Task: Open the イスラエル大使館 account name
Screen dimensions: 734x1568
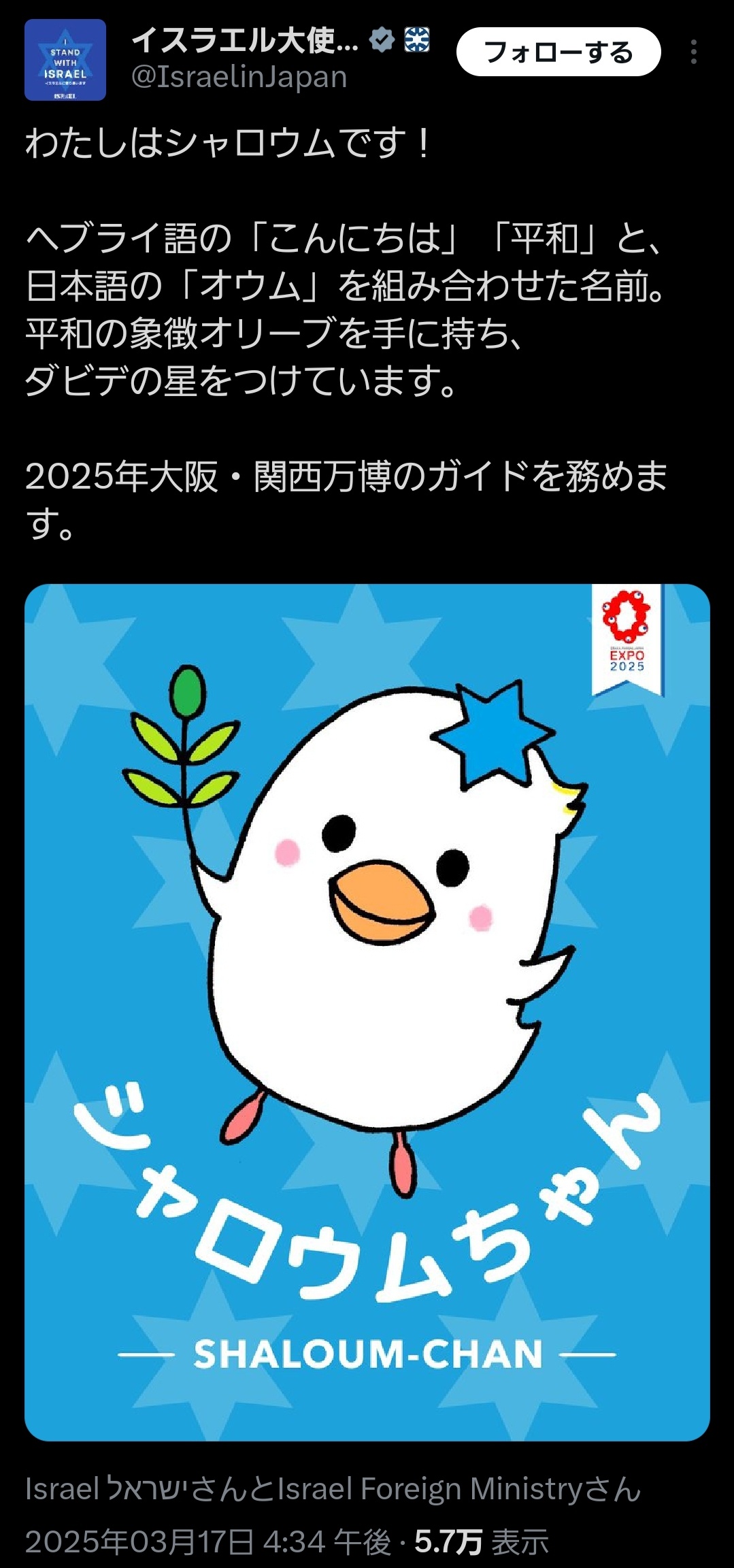Action: pos(245,41)
